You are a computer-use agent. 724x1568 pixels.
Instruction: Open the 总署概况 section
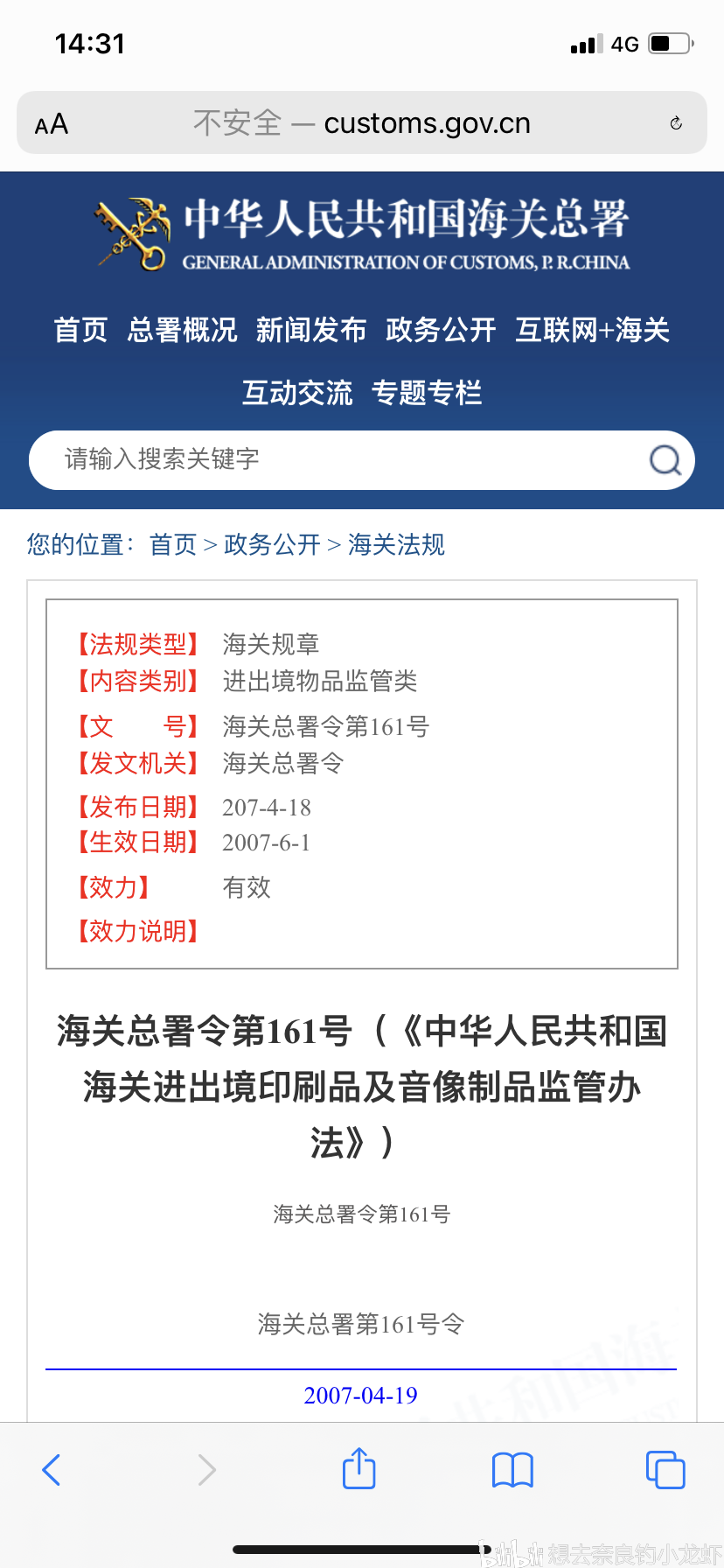[x=182, y=330]
